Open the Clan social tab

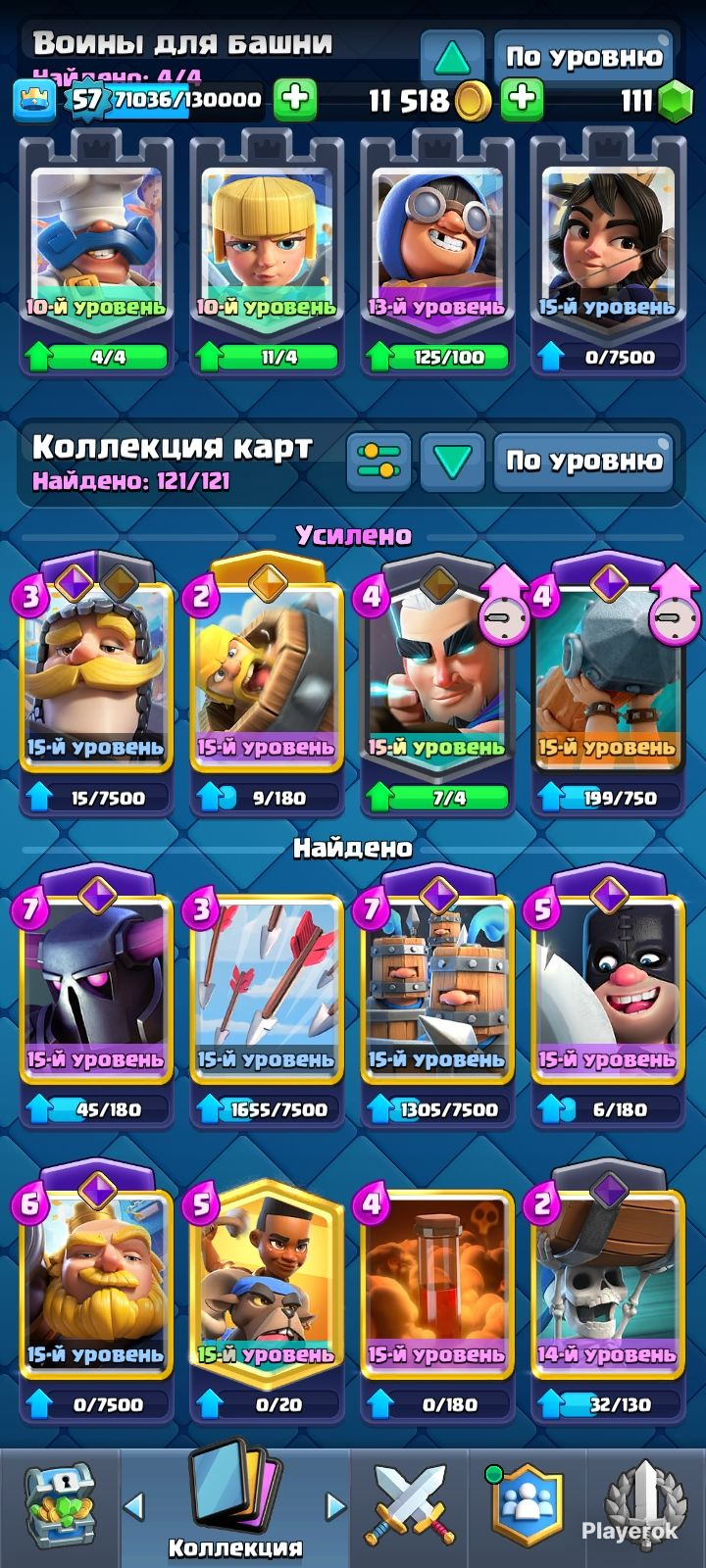click(527, 1504)
